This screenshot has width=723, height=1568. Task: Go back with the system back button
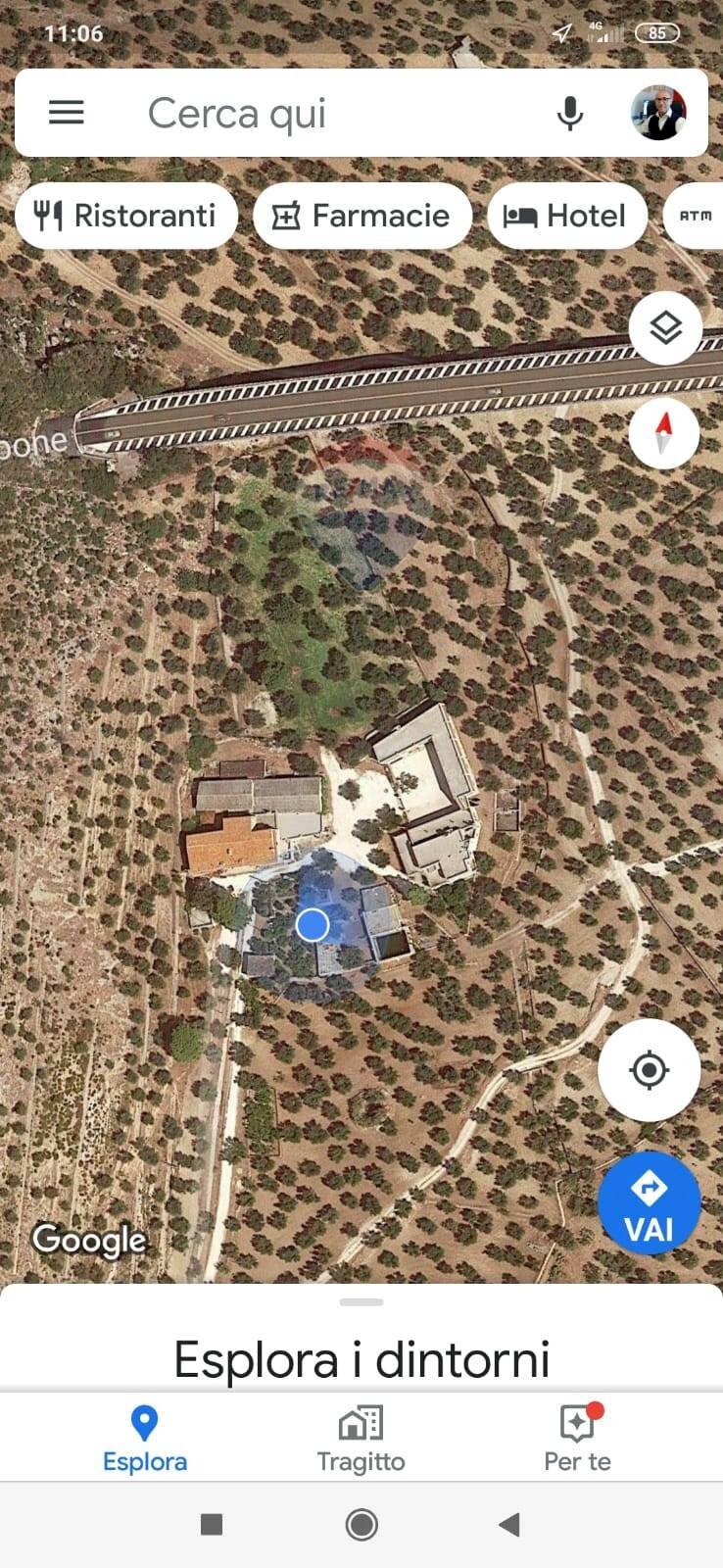(508, 1524)
